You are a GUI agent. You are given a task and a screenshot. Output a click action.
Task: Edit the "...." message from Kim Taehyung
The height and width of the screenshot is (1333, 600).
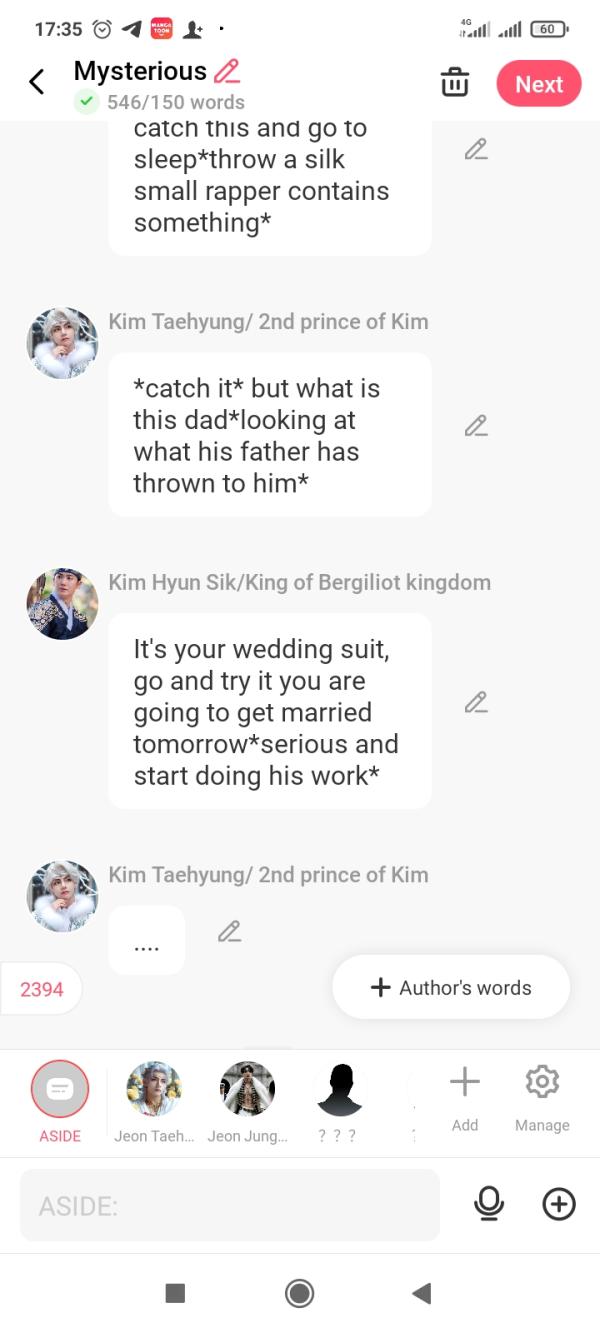click(x=229, y=932)
